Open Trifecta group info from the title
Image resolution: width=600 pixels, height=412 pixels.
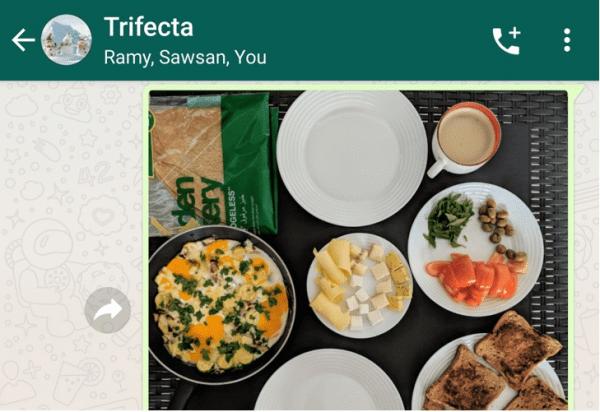(x=150, y=27)
